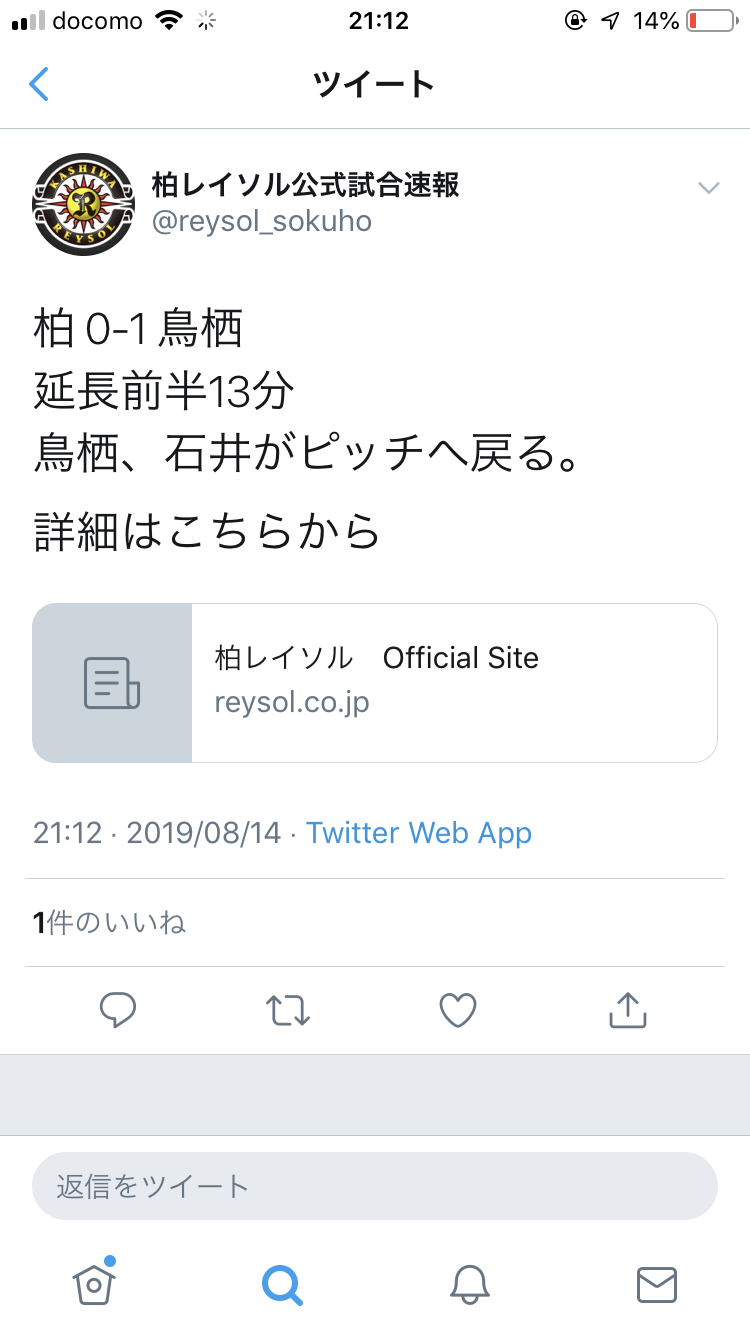Open the tweet options chevron menu
The height and width of the screenshot is (1334, 750).
pos(708,188)
